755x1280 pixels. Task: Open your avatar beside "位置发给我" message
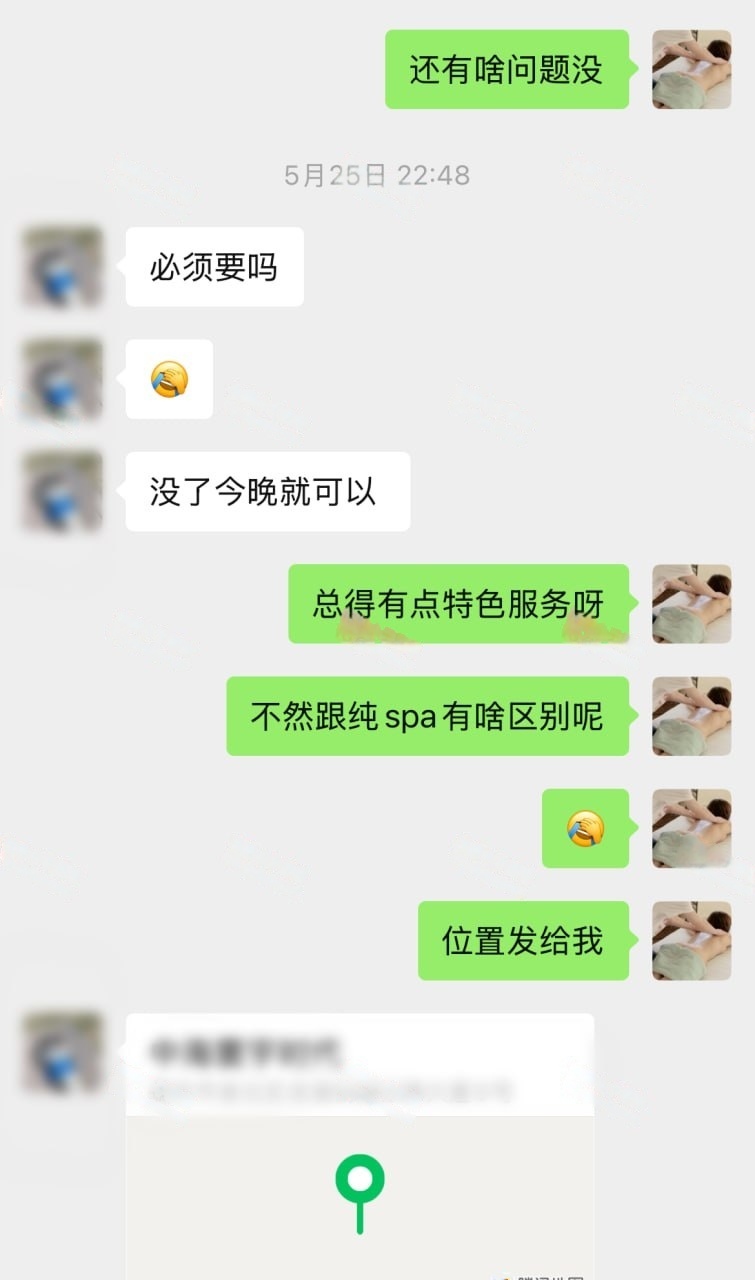[x=691, y=941]
